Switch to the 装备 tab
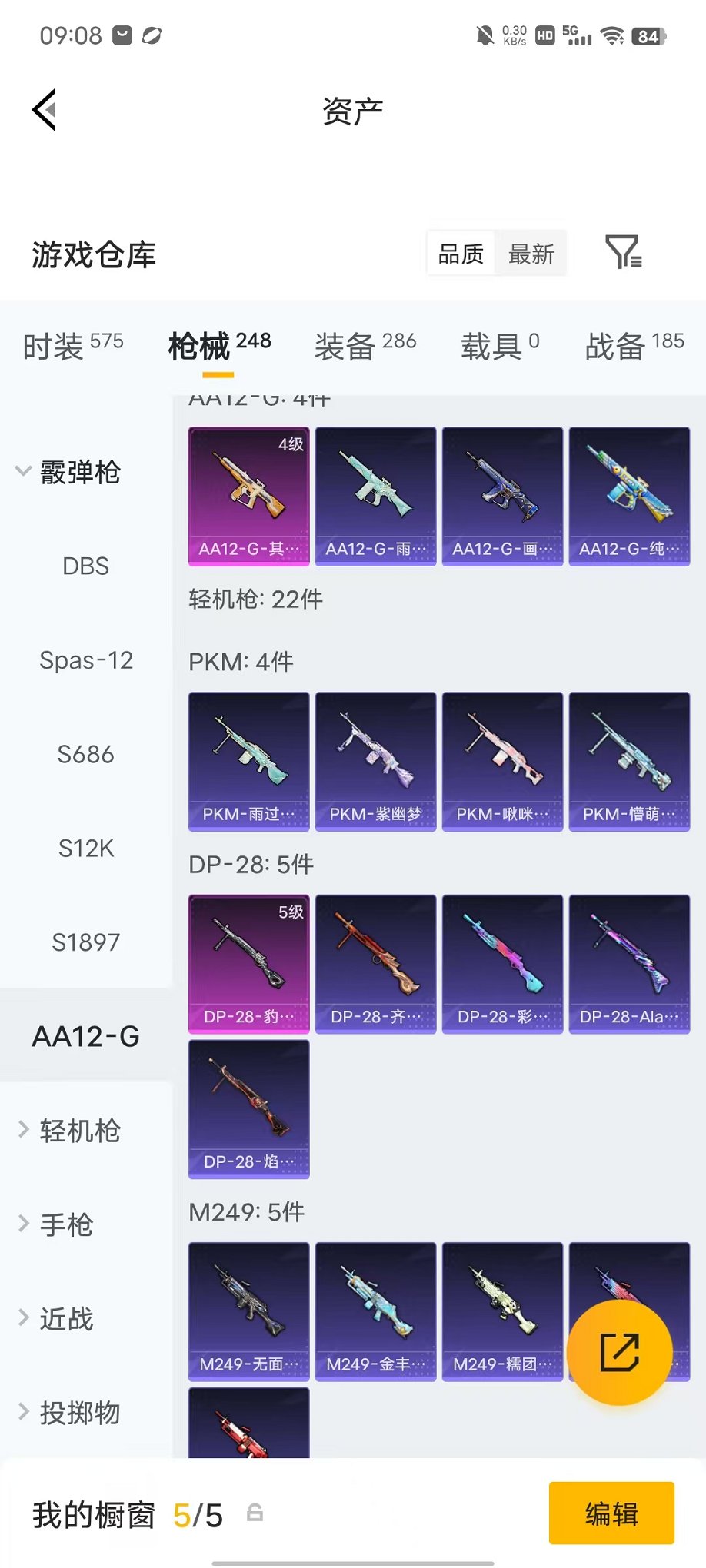Screen dimensions: 706x1568 coord(365,346)
